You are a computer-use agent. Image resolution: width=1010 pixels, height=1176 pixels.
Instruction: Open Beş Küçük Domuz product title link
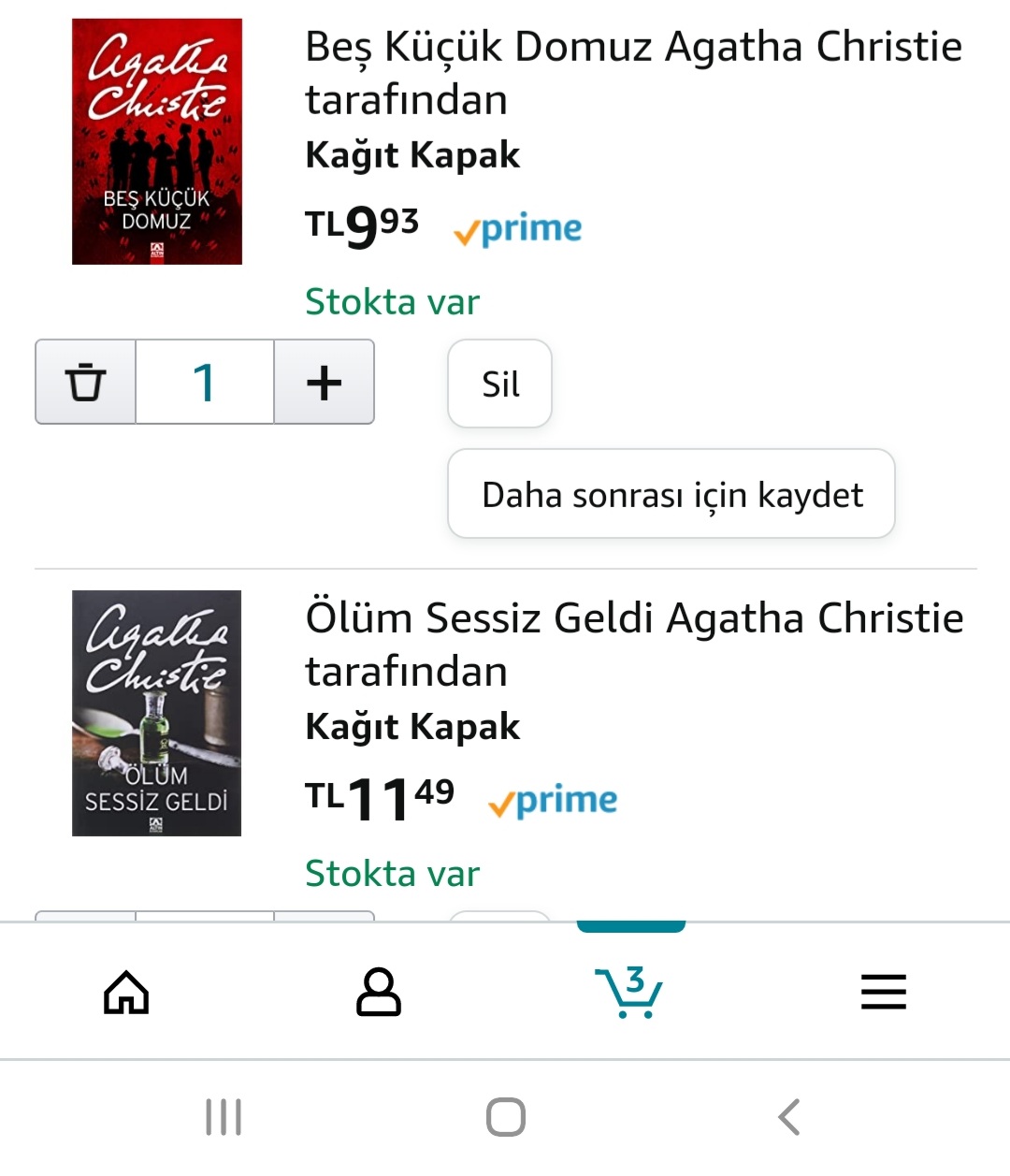[632, 72]
